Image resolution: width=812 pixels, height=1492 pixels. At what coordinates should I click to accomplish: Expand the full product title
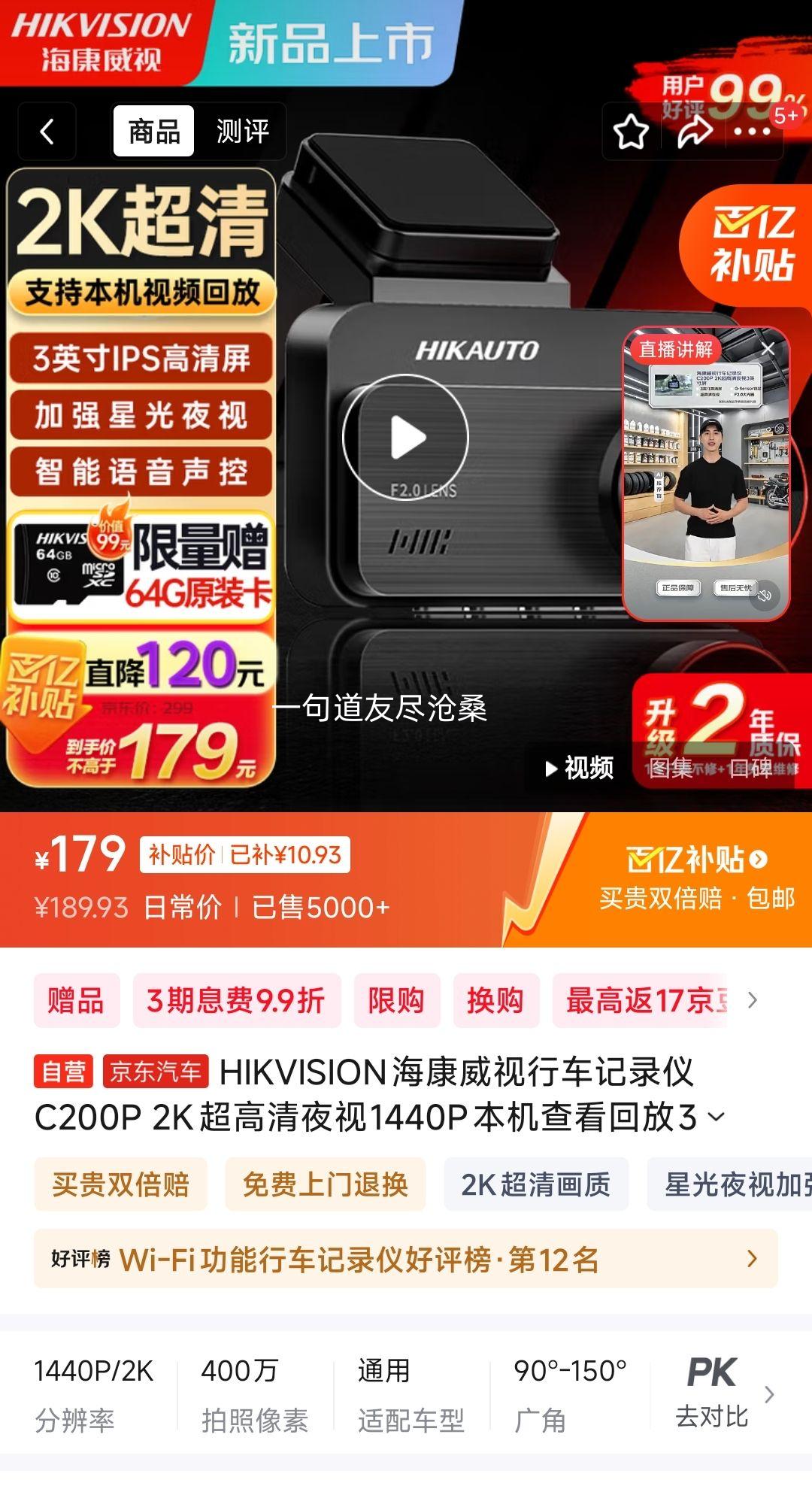click(717, 1117)
